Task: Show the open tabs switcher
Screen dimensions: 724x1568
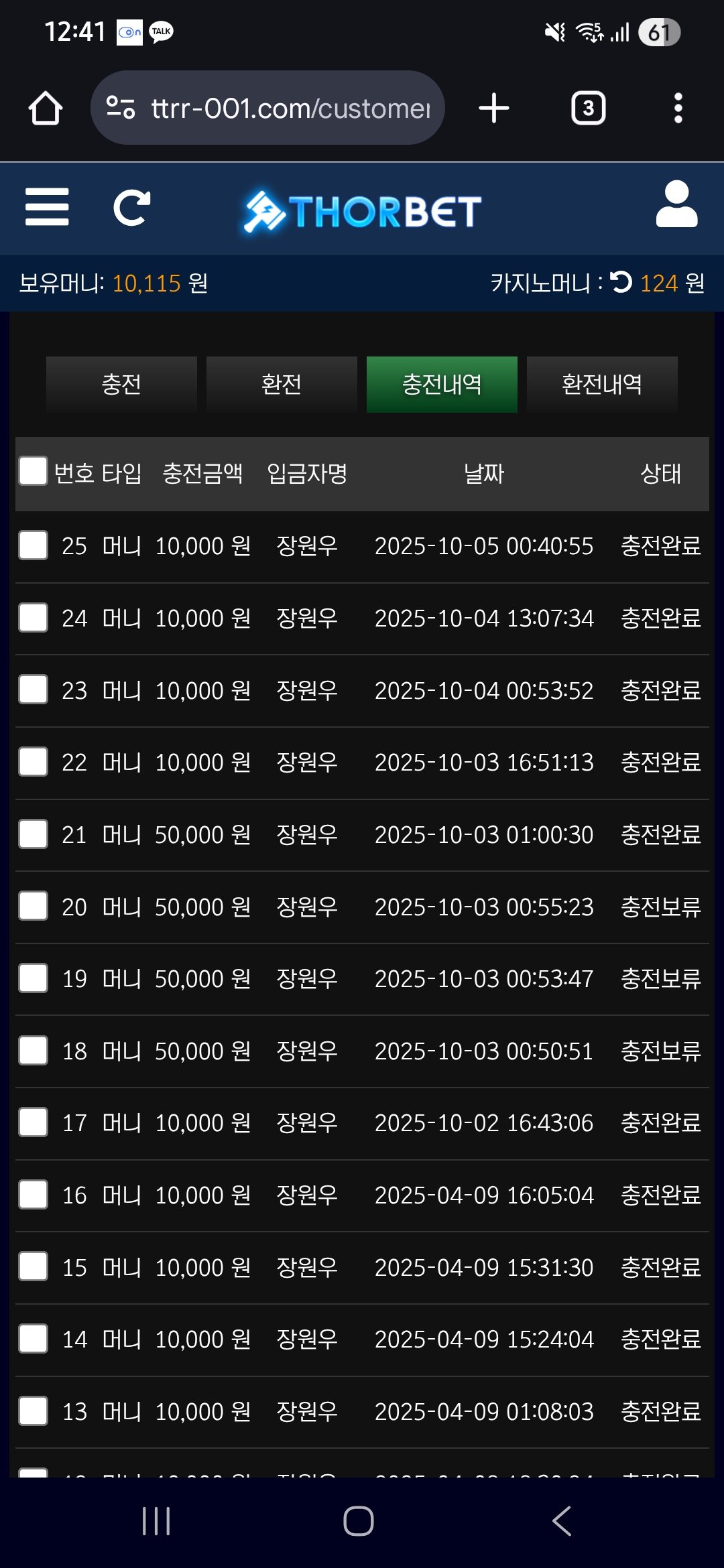Action: click(x=588, y=108)
